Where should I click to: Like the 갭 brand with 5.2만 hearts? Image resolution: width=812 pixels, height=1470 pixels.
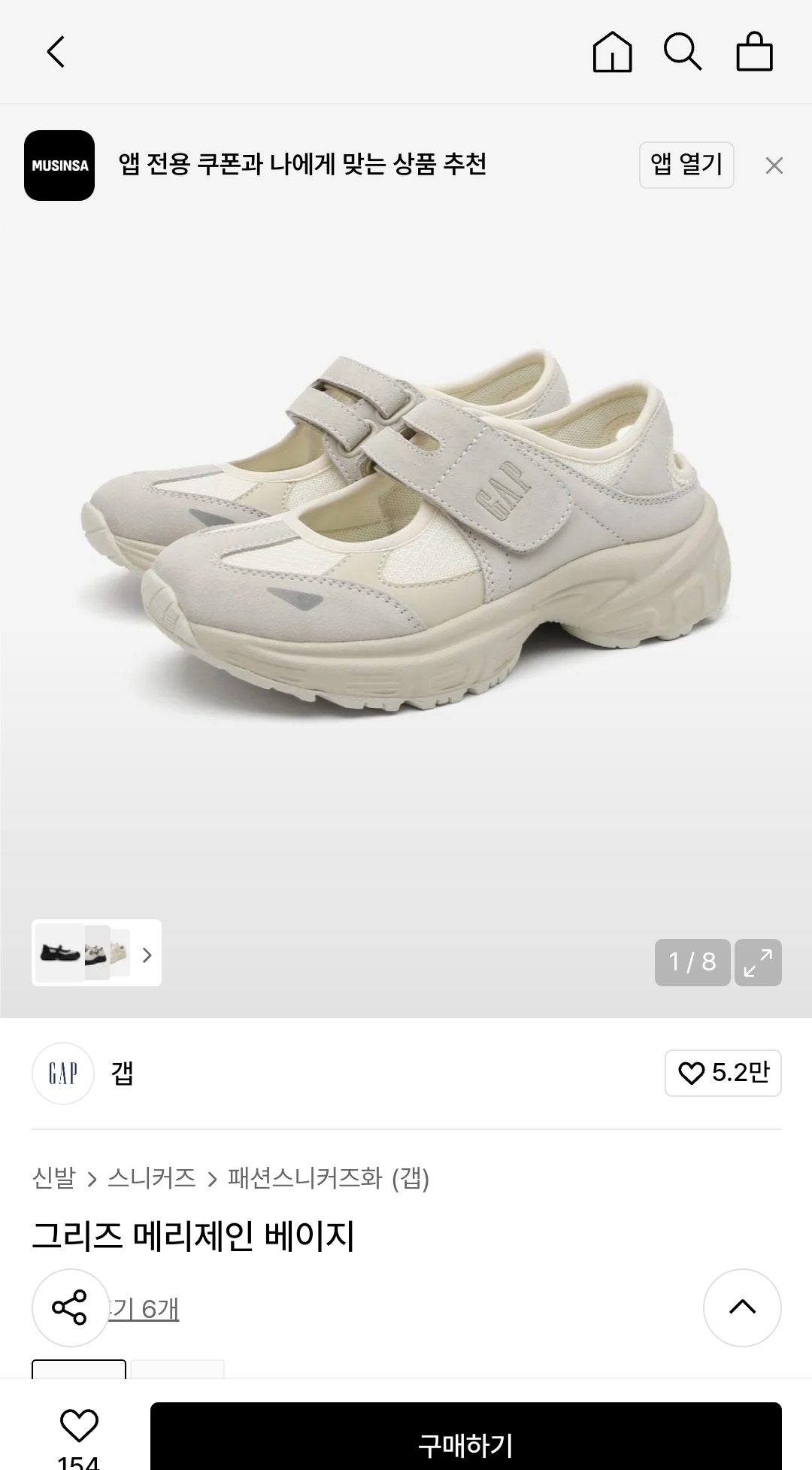tap(723, 1073)
